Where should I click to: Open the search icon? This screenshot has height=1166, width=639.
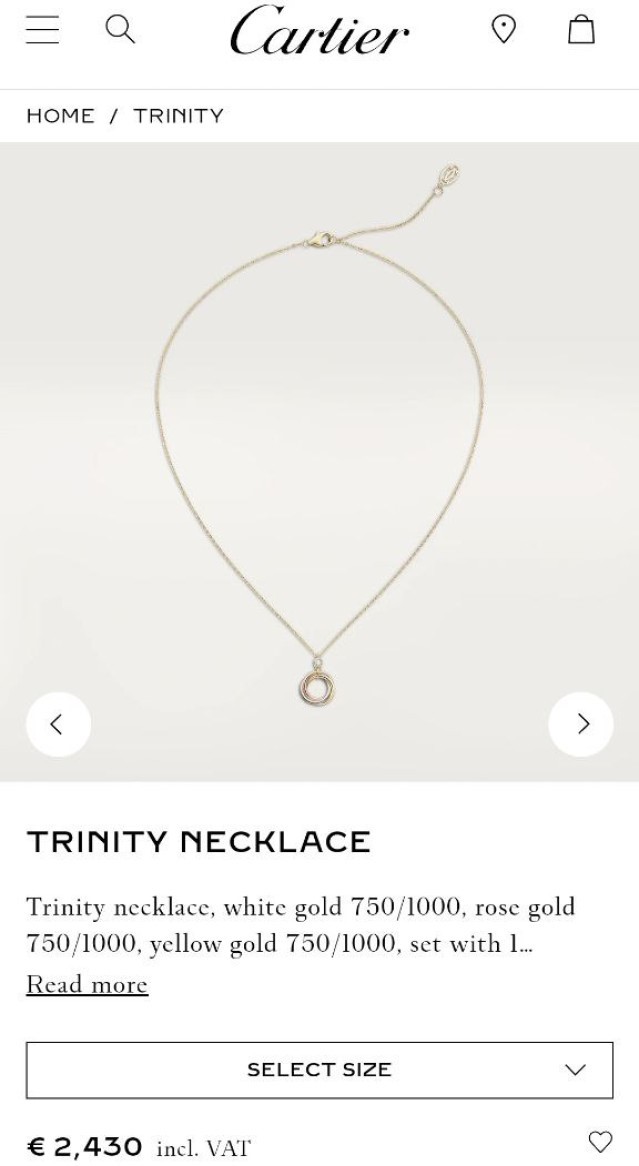coord(120,30)
